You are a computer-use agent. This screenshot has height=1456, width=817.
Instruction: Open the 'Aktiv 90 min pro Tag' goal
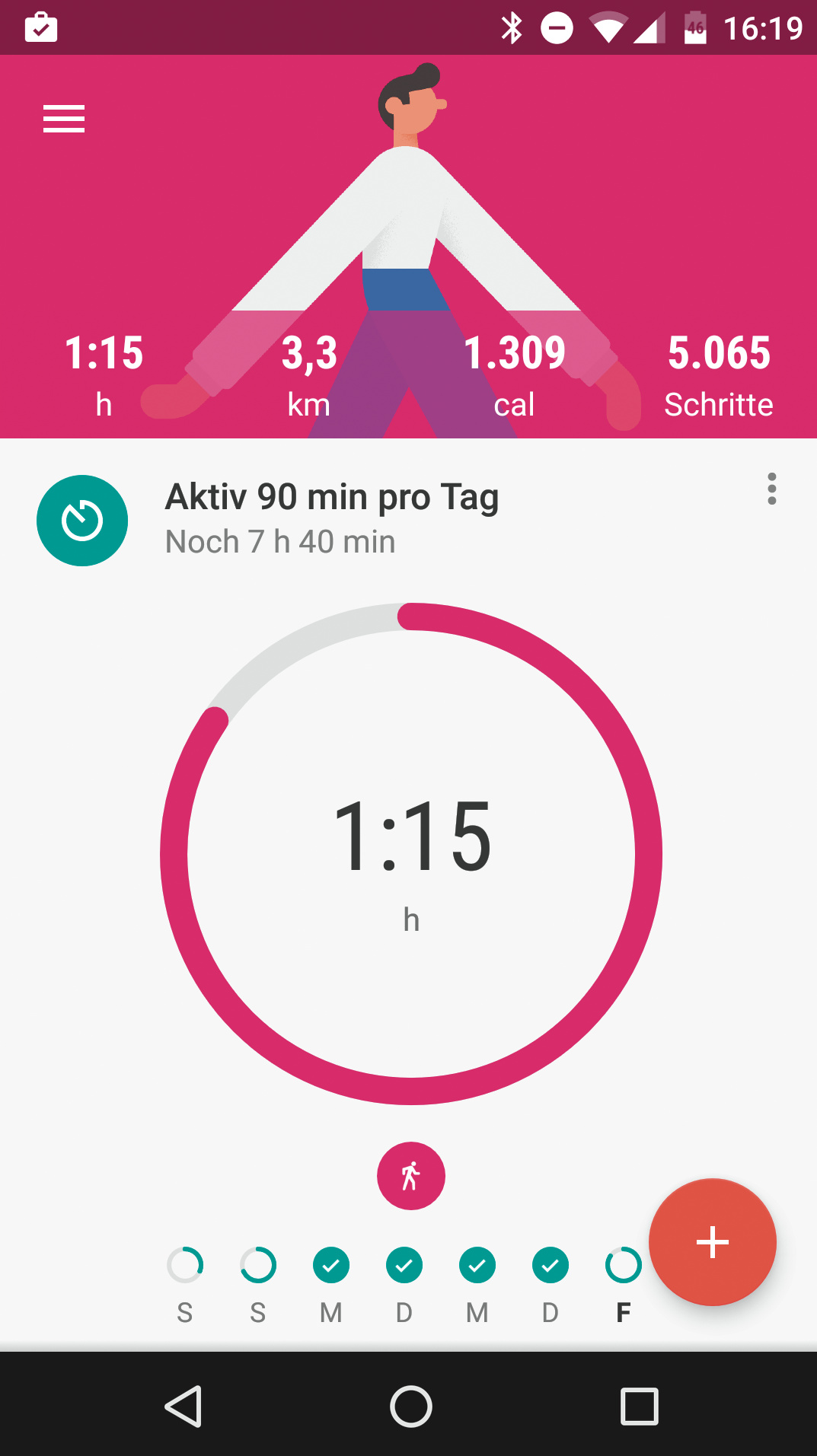pyautogui.click(x=331, y=518)
